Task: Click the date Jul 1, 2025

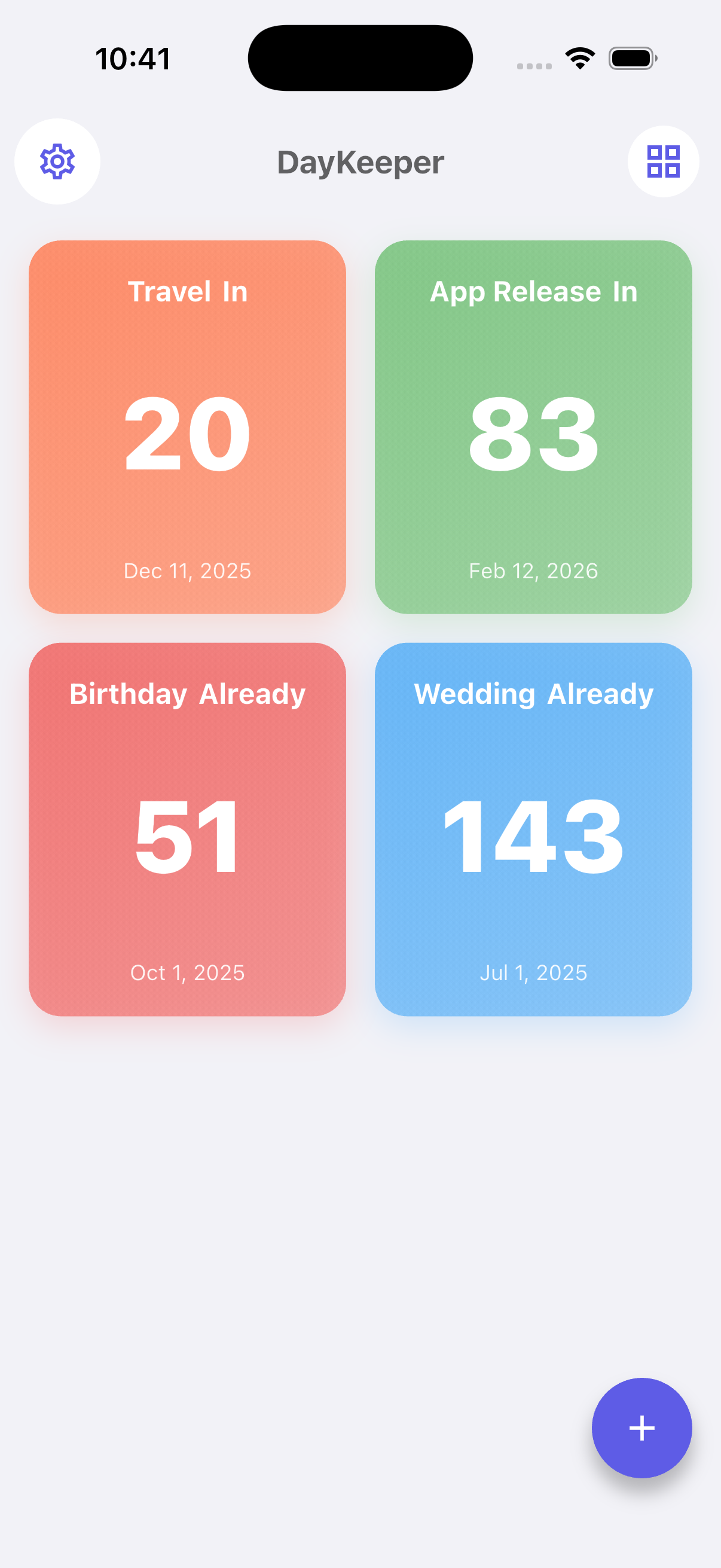Action: tap(533, 972)
